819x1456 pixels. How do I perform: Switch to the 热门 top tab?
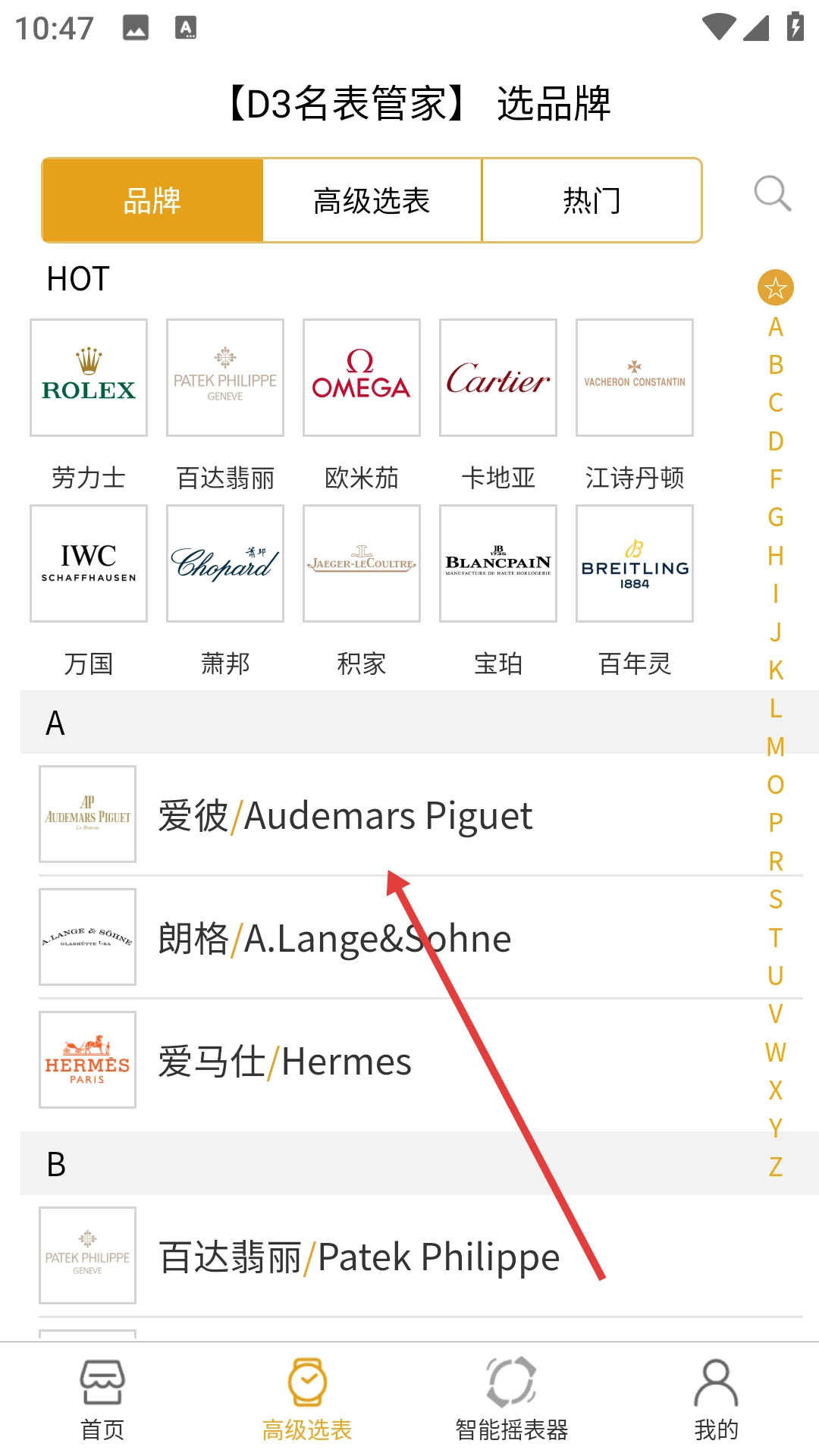pos(591,201)
